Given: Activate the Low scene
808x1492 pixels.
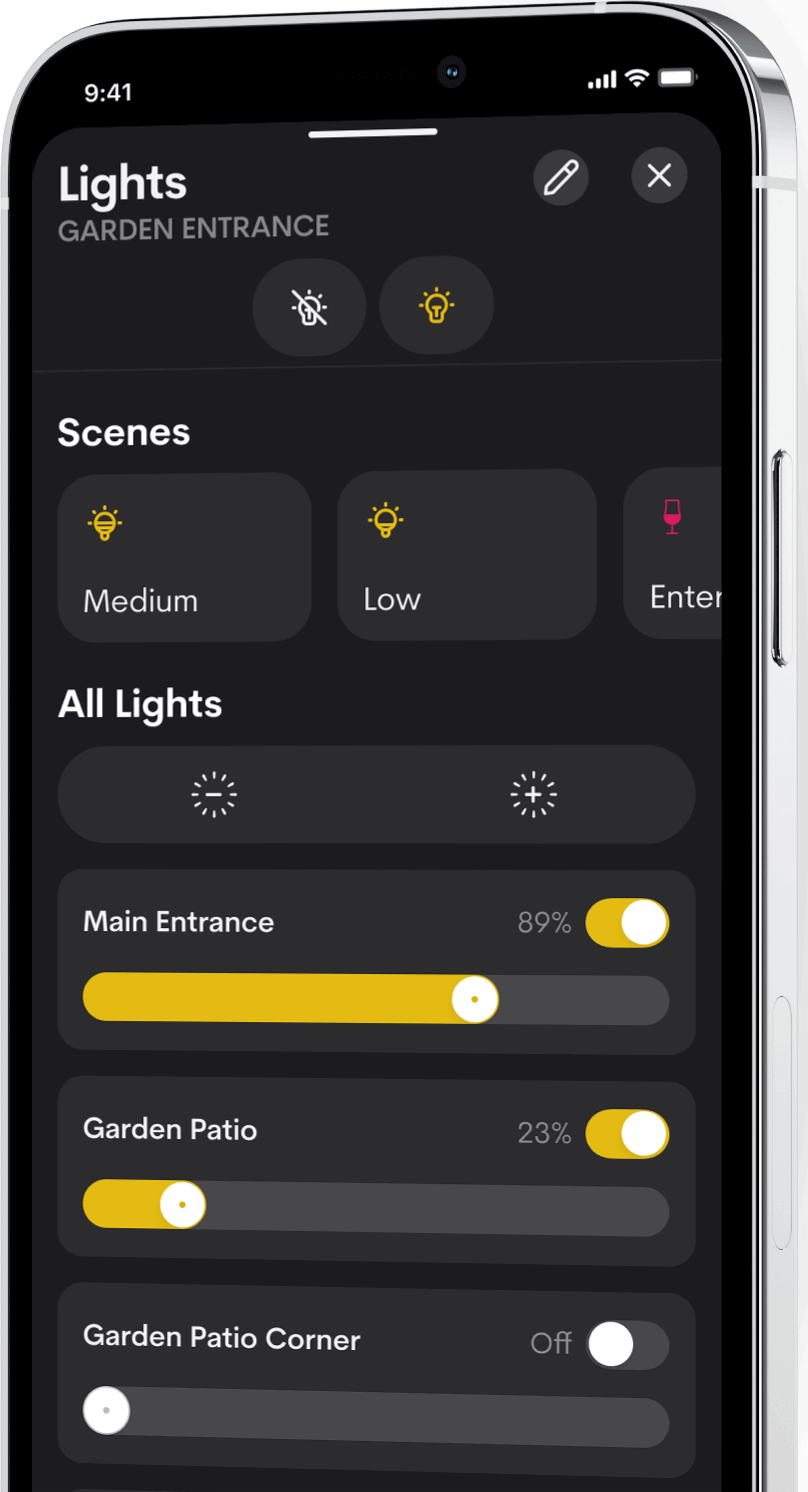Looking at the screenshot, I should coord(466,555).
